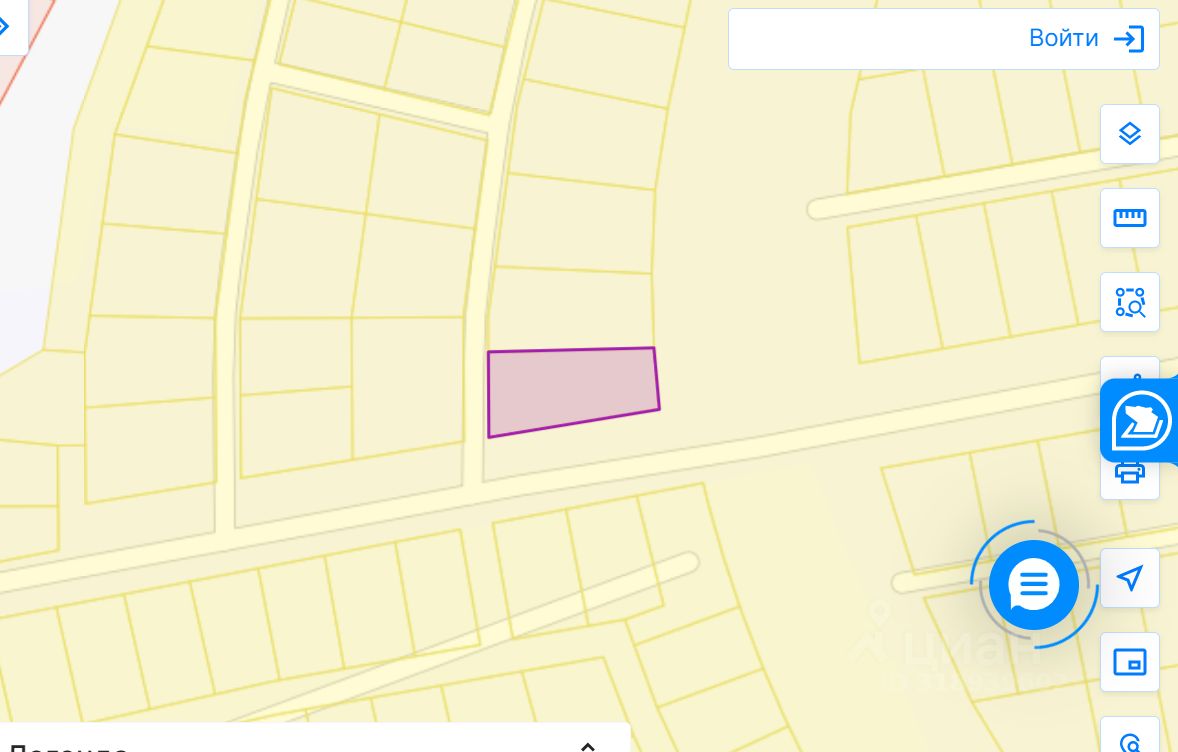Open the blue map-logo side widget
Viewport: 1178px width, 752px height.
[x=1141, y=420]
